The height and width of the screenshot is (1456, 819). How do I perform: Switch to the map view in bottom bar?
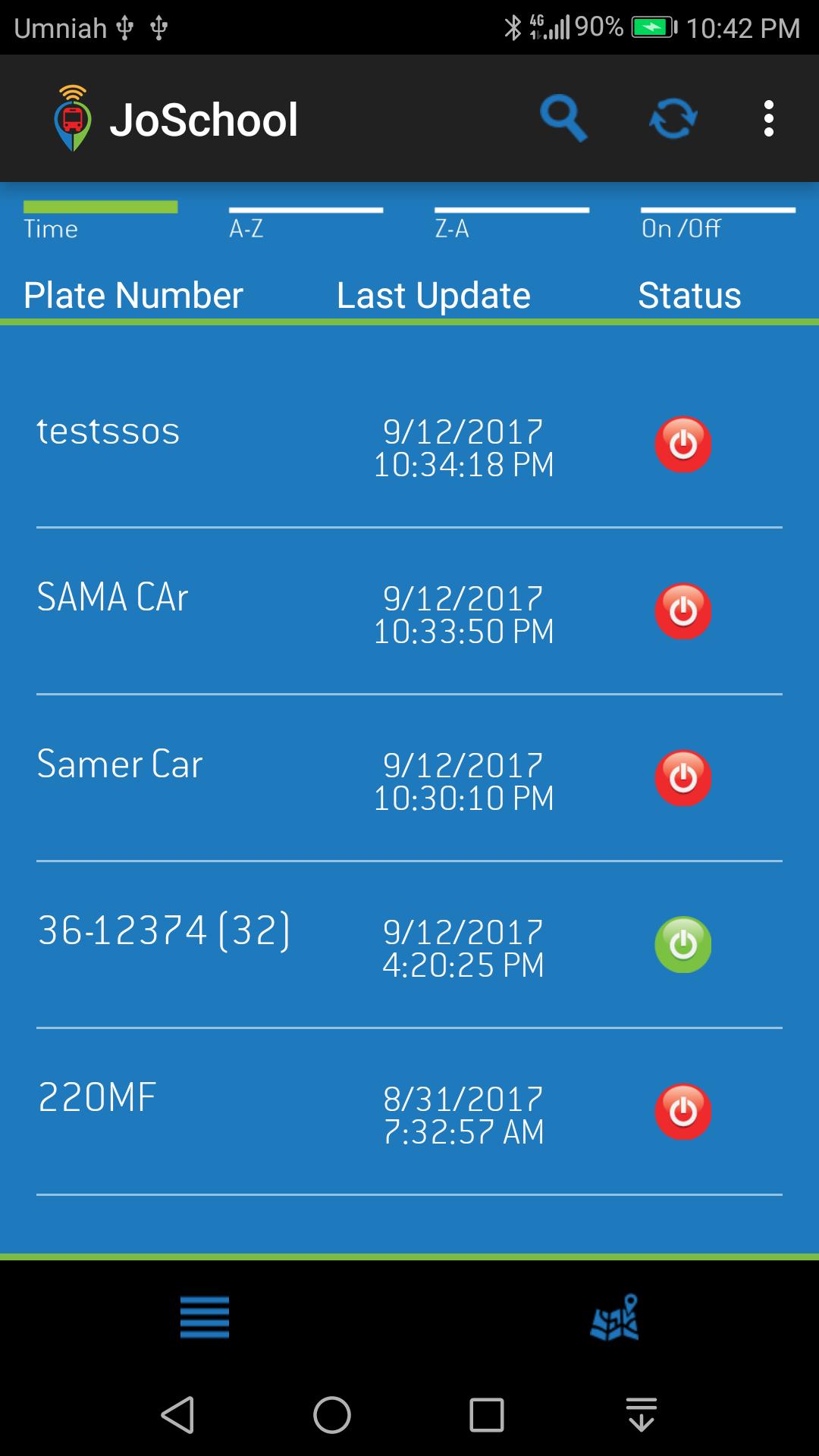point(614,1317)
